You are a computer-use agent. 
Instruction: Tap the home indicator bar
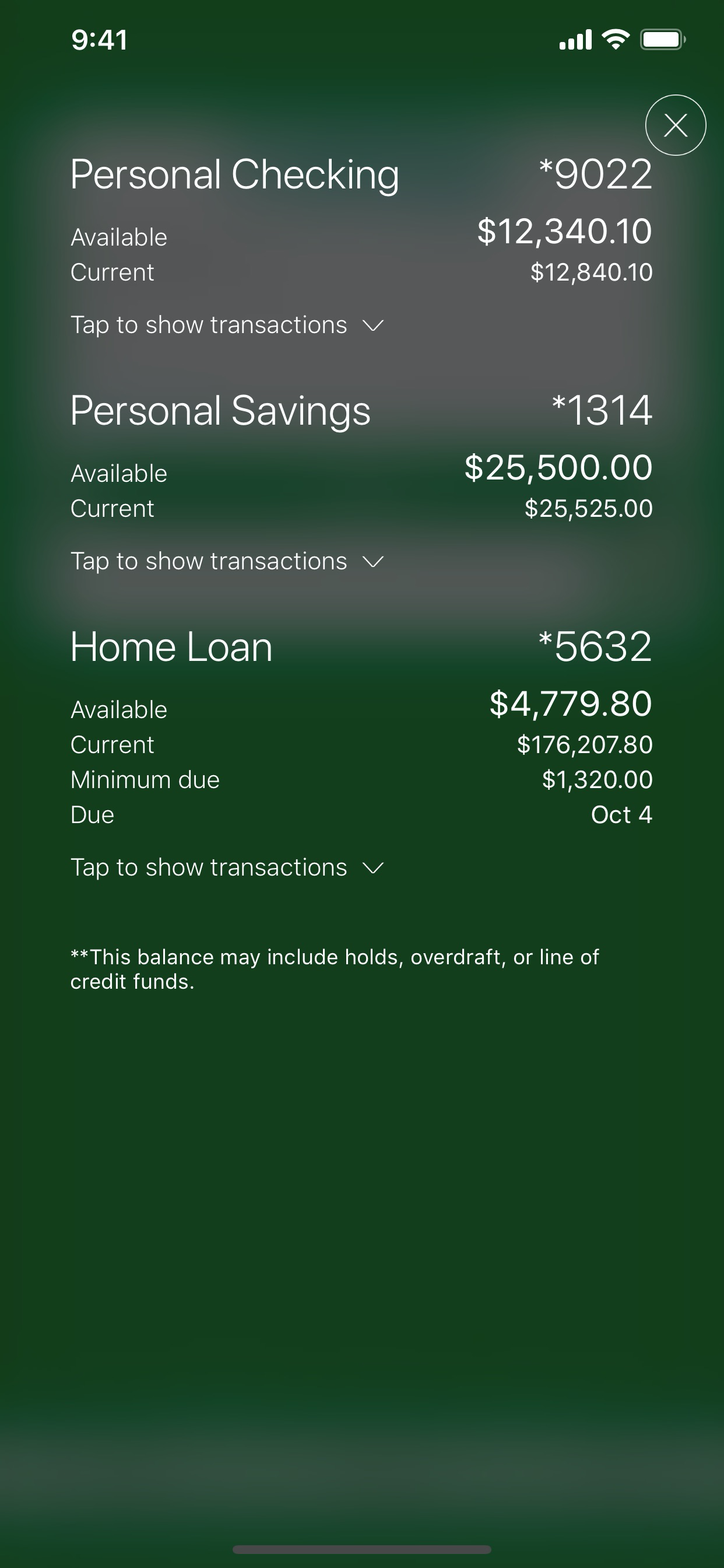coord(362,1549)
